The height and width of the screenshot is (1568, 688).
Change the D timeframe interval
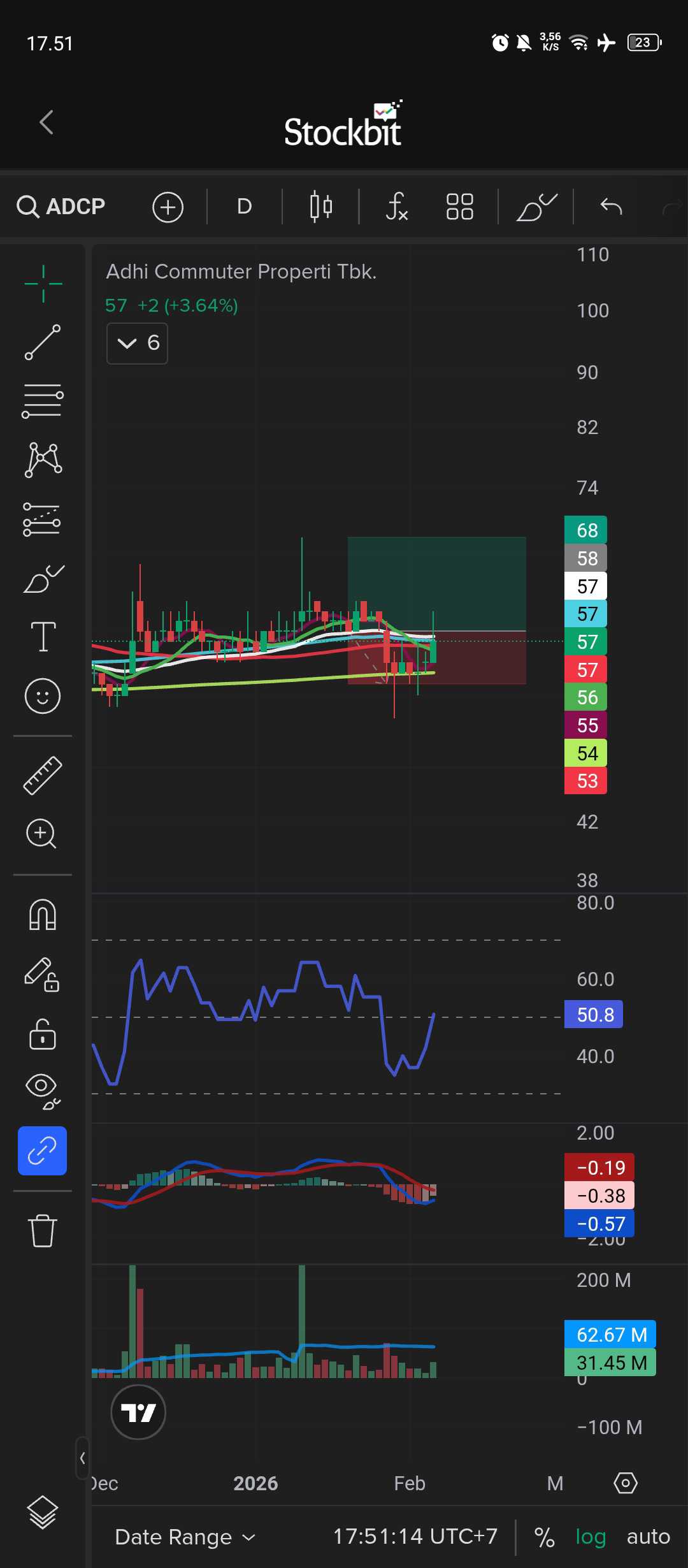244,207
